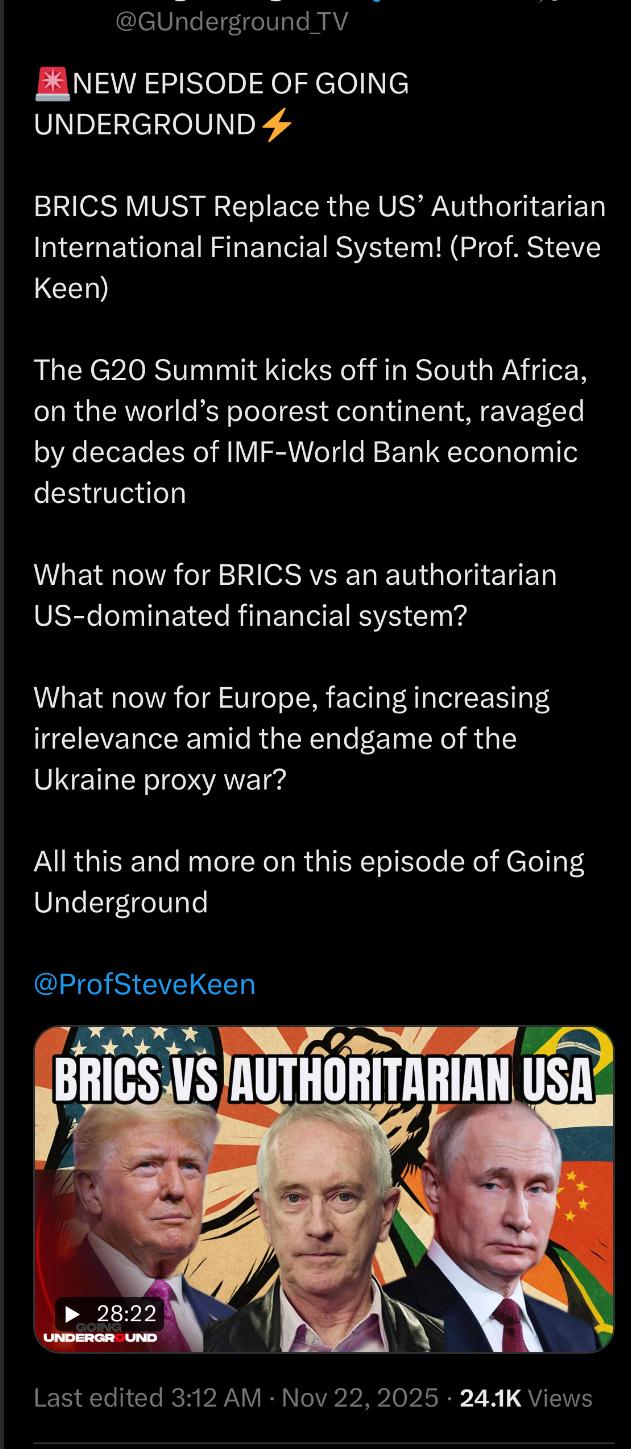Open the @GUnderground_TV handle
The height and width of the screenshot is (1449, 631).
point(231,21)
